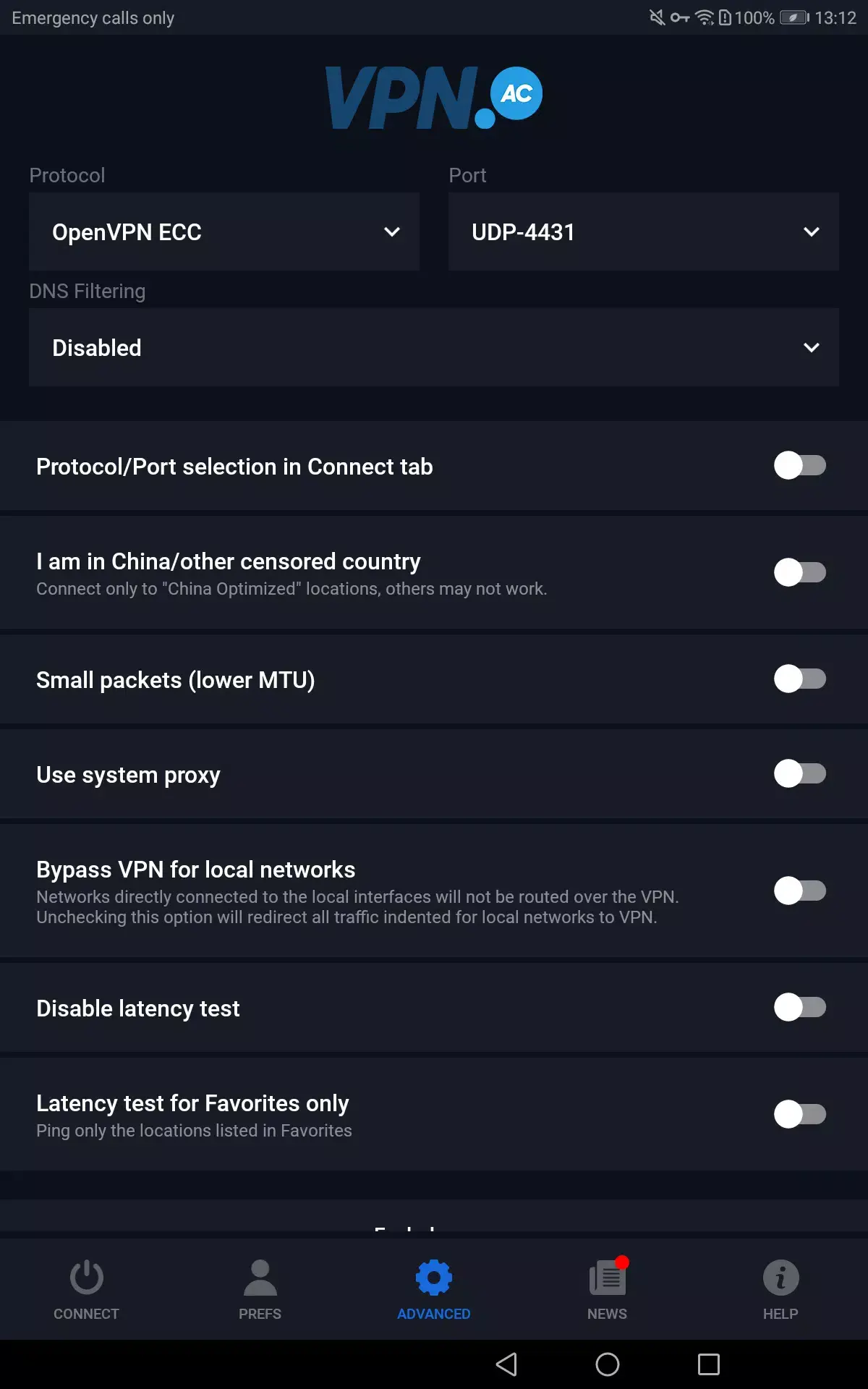
Task: Expand the Port dropdown showing UDP-4431
Action: [x=644, y=232]
